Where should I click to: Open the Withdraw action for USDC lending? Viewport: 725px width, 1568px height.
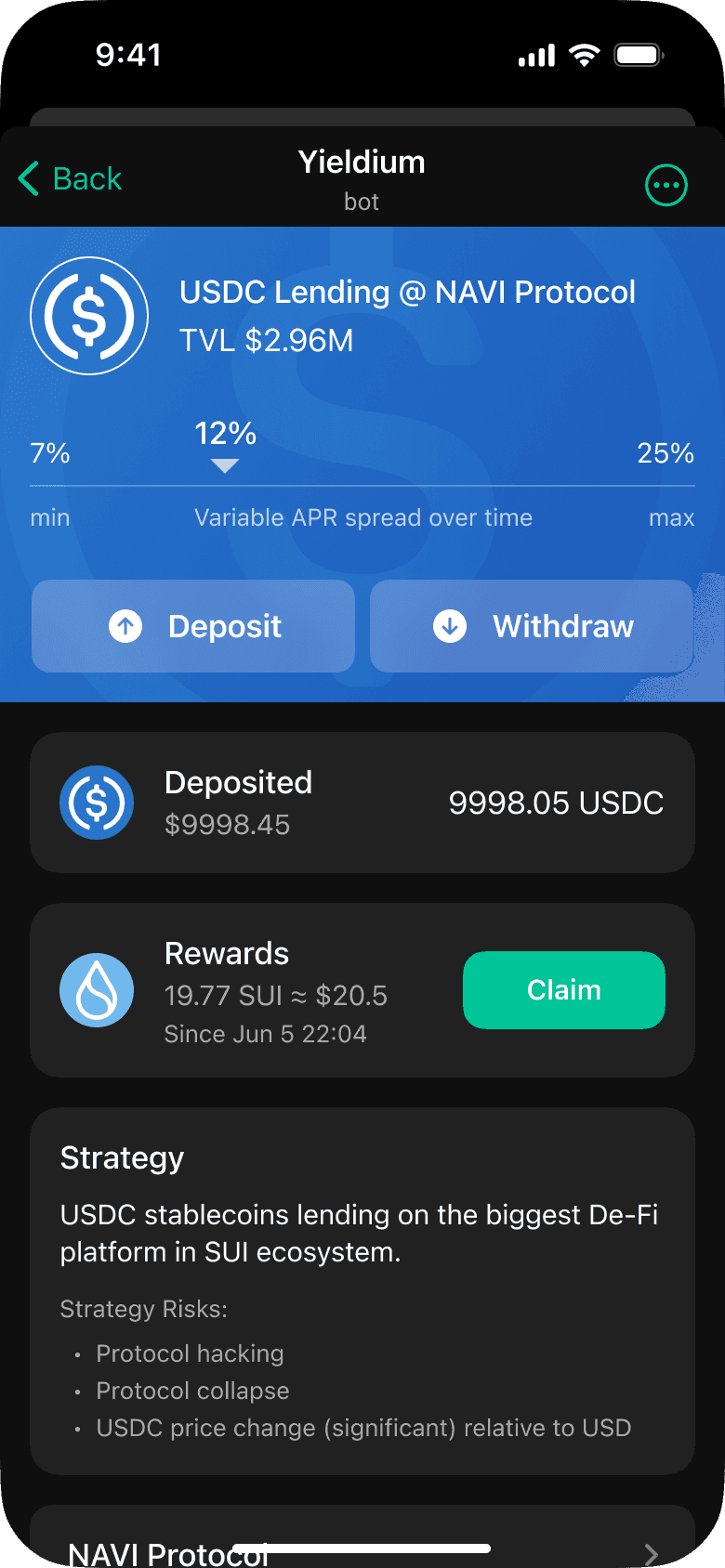530,626
